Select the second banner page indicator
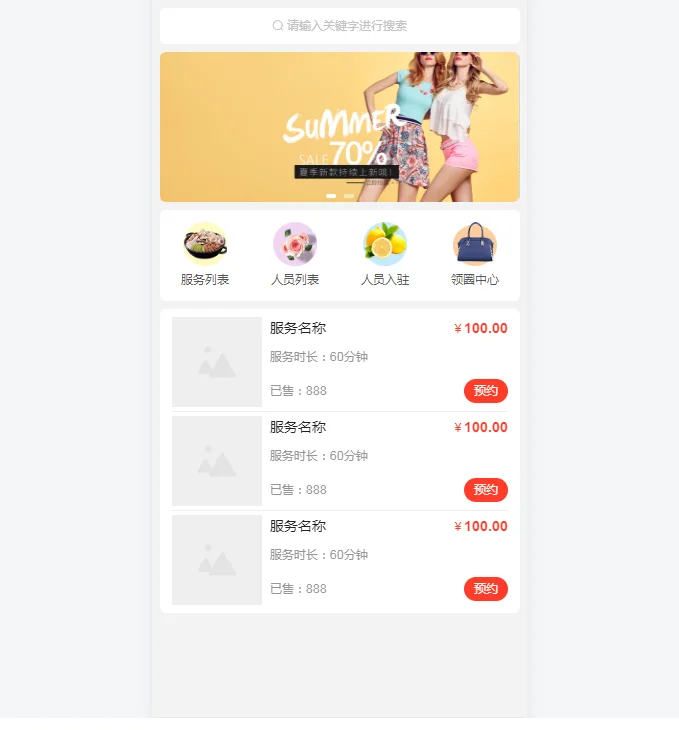679x730 pixels. click(x=349, y=196)
